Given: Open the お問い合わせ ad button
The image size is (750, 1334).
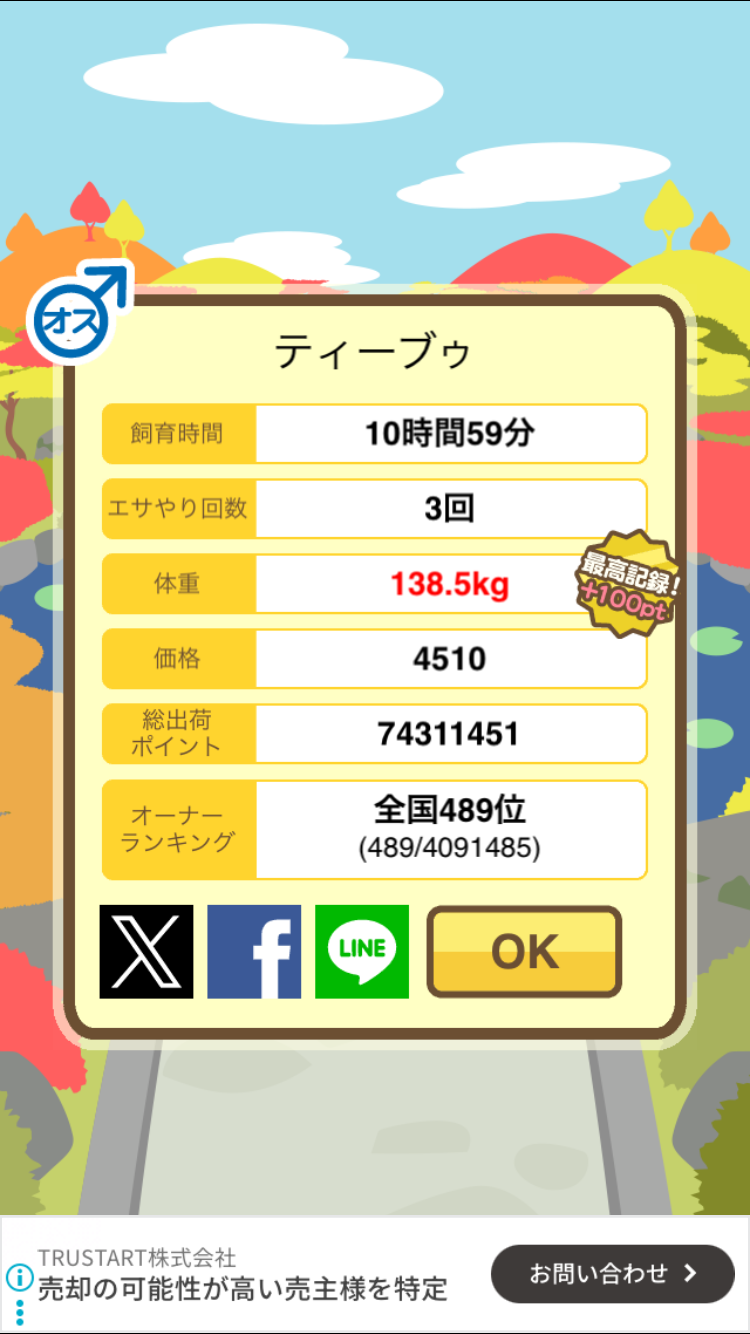Looking at the screenshot, I should click(x=612, y=1273).
